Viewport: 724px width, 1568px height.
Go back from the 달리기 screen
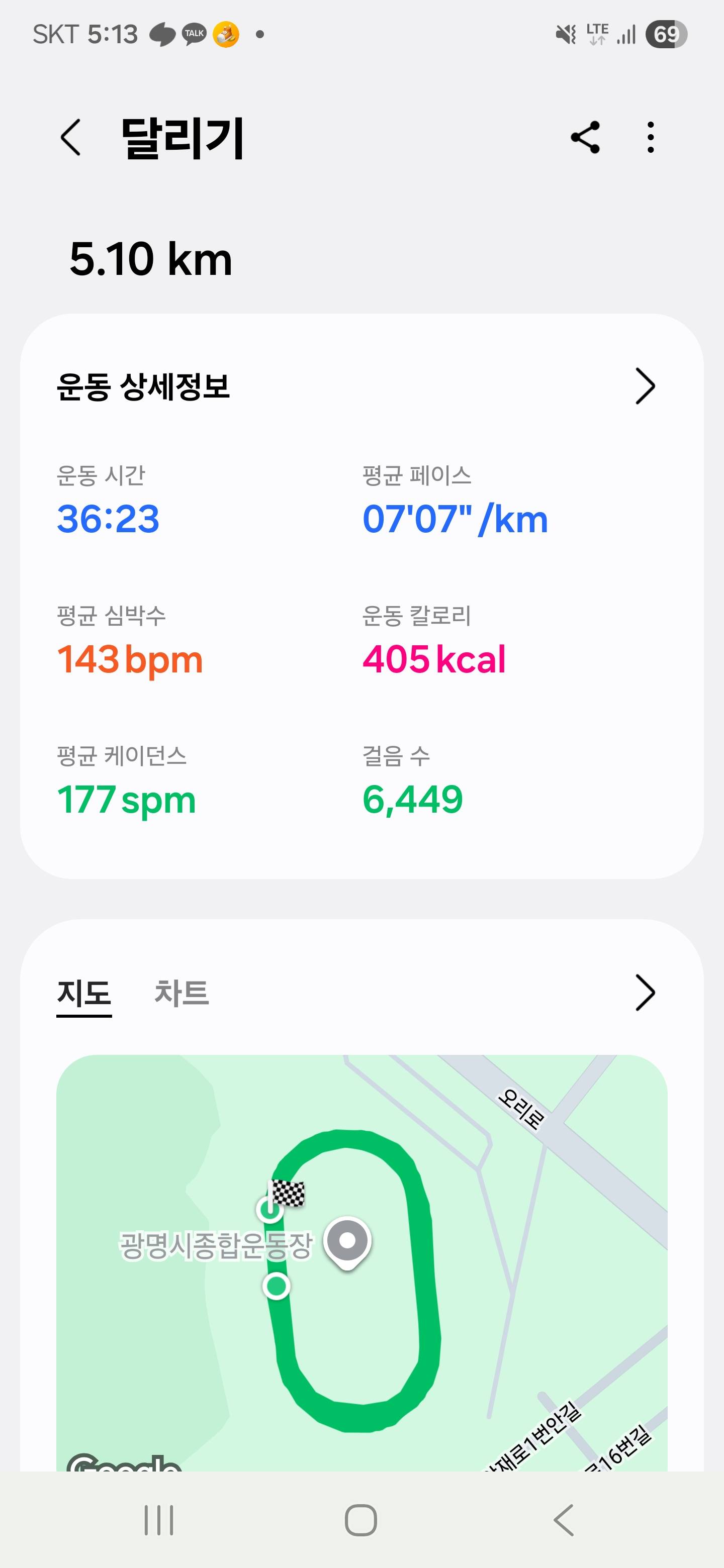70,138
